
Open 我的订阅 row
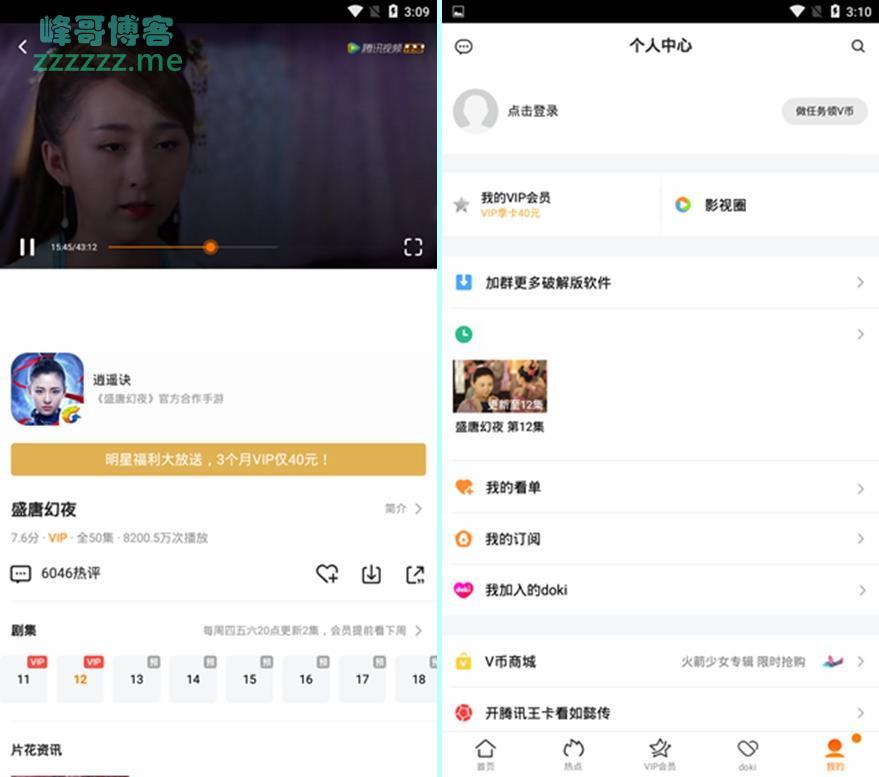(660, 539)
